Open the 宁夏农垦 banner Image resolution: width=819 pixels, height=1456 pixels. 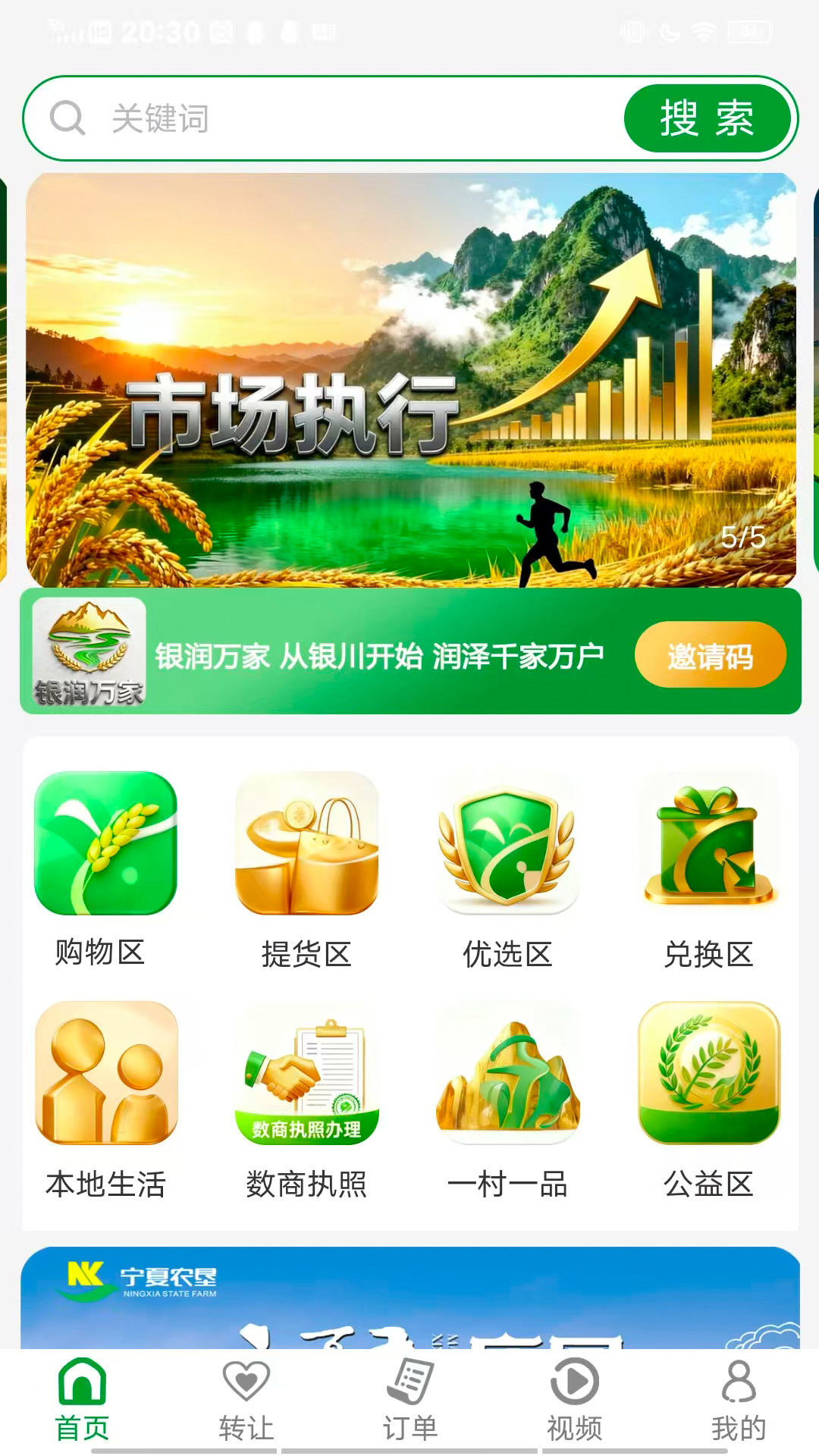409,1298
